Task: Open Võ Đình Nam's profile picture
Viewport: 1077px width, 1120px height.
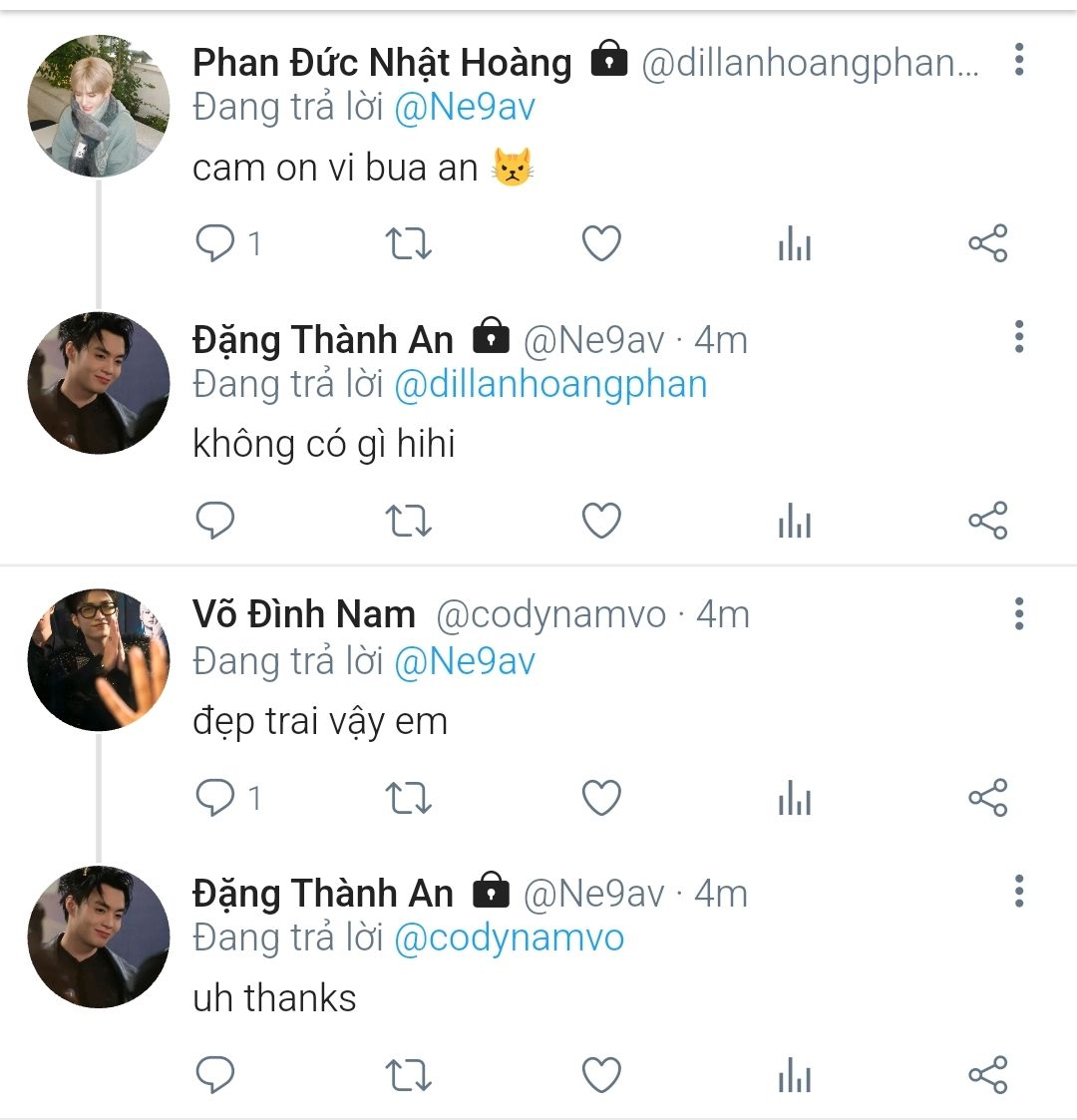Action: tap(98, 660)
